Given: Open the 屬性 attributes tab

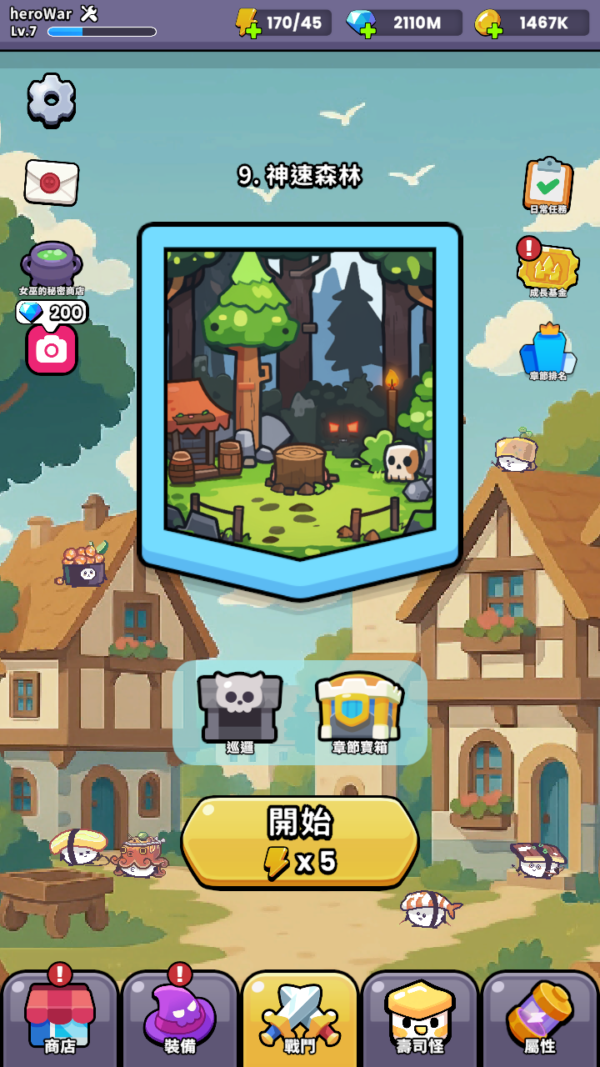Looking at the screenshot, I should click(540, 1019).
